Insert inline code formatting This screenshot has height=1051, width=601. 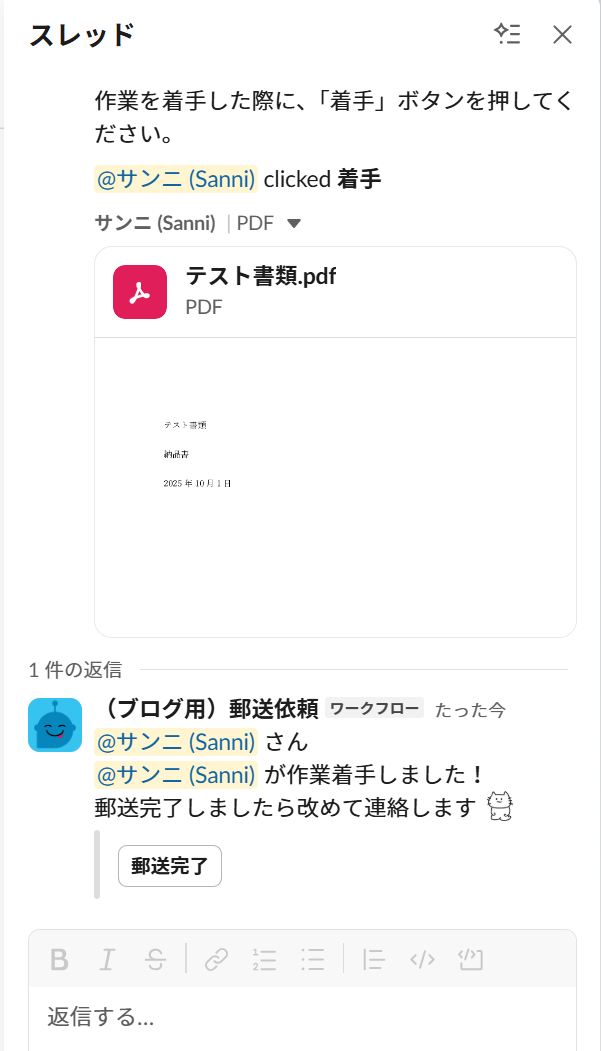[x=423, y=960]
